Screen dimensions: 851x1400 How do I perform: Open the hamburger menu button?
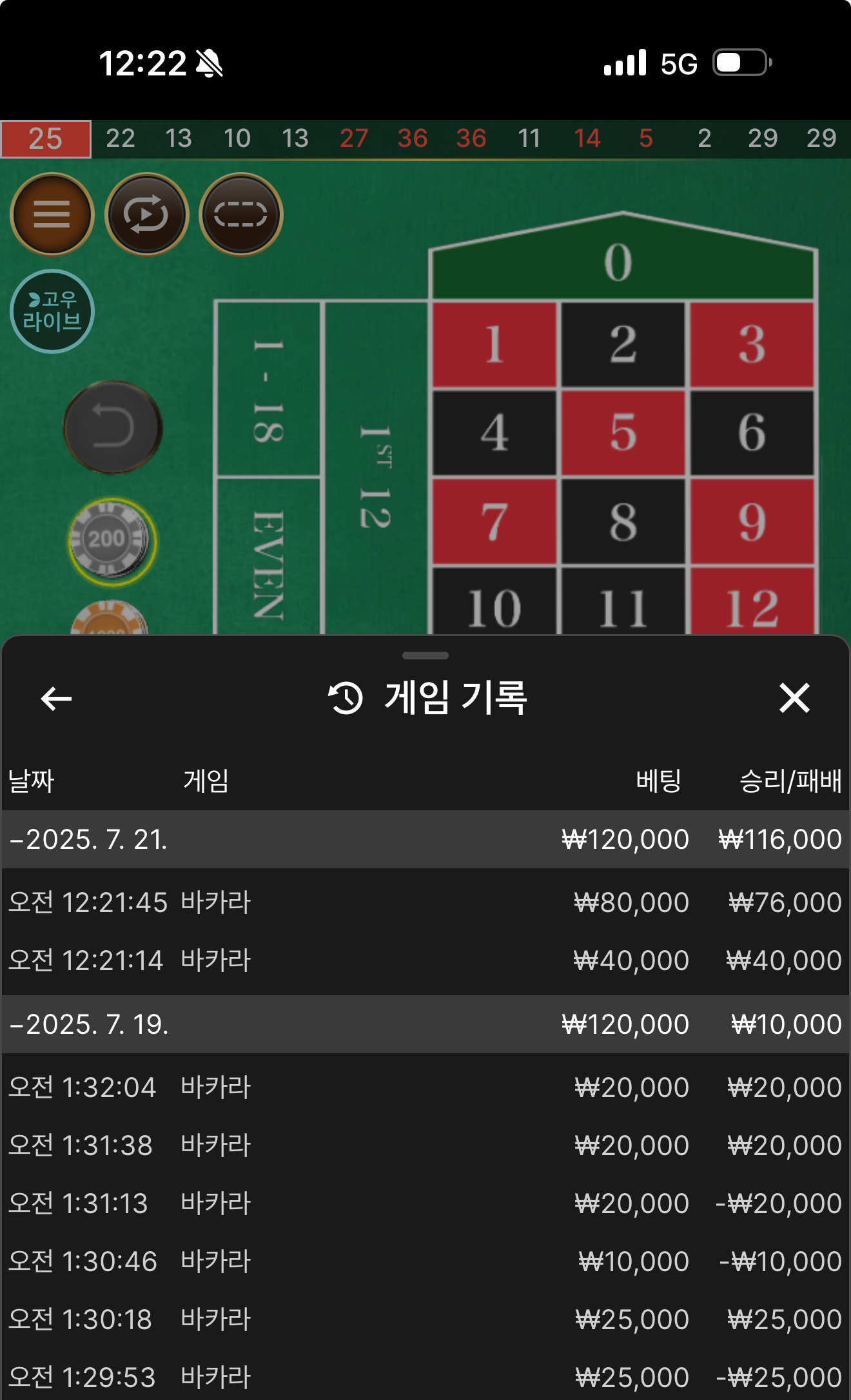(52, 214)
